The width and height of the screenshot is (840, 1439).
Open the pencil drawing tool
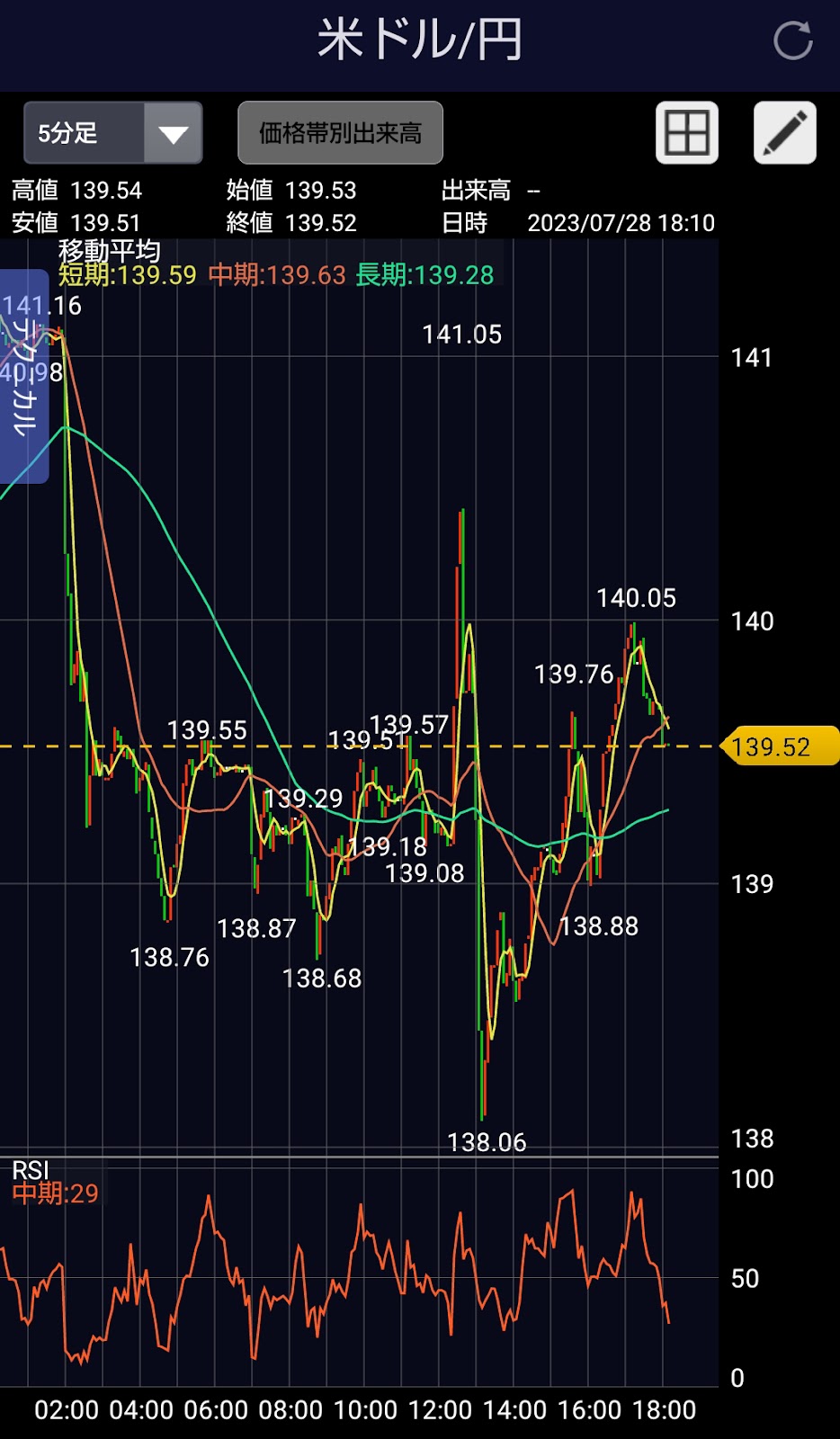point(785,133)
